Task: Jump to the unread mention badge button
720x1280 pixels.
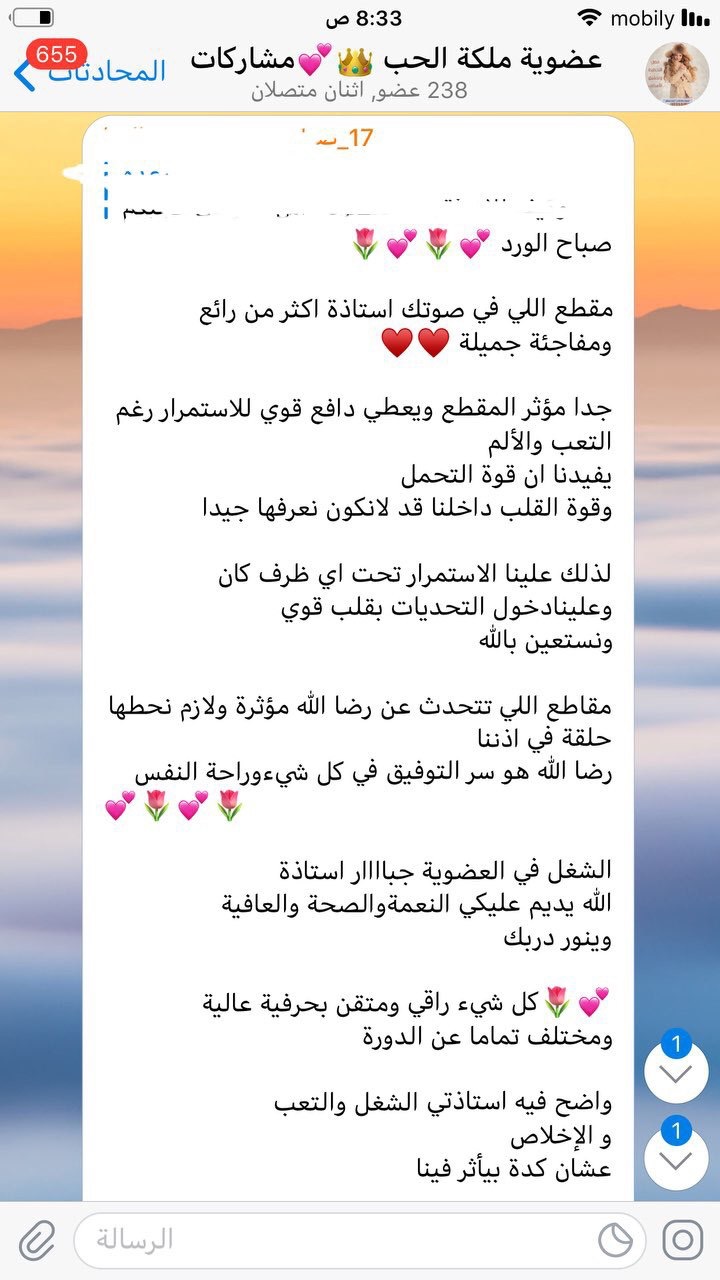Action: click(677, 1073)
